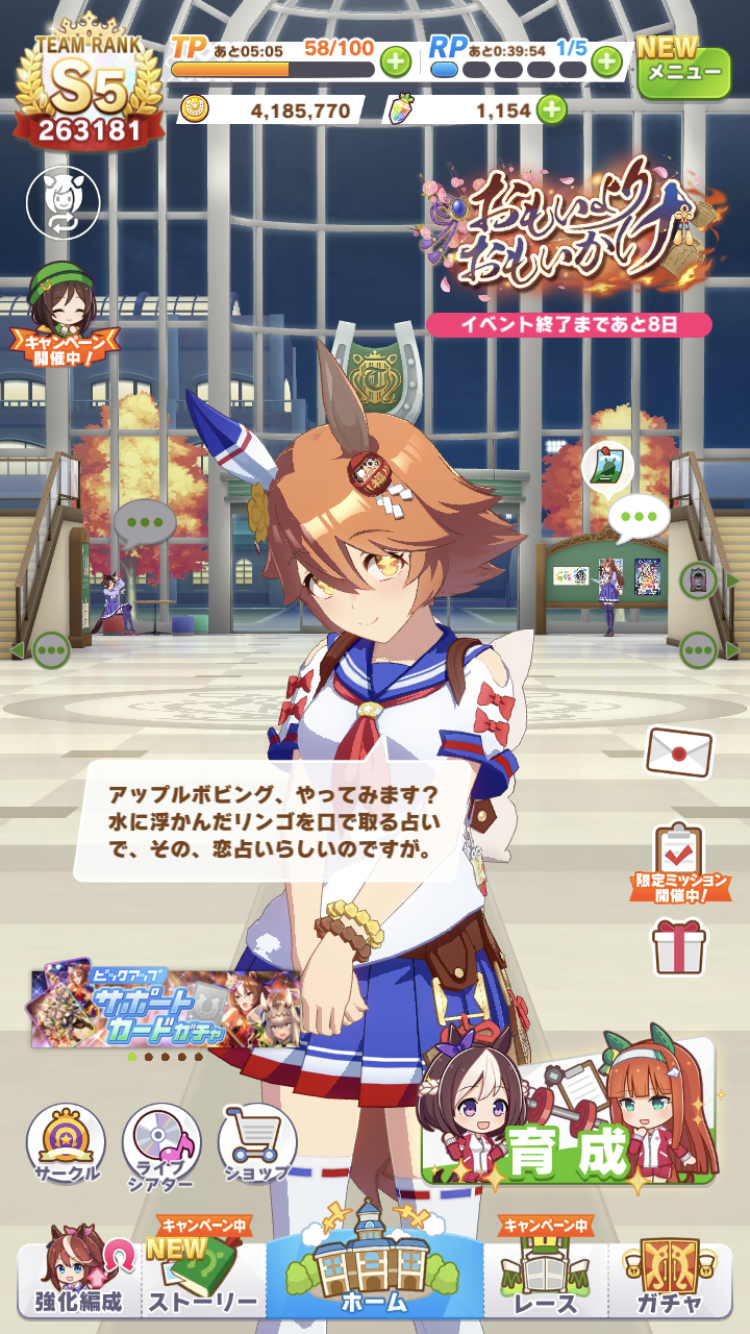Select the ホーム tab
Viewport: 750px width, 1334px height.
(x=375, y=1275)
